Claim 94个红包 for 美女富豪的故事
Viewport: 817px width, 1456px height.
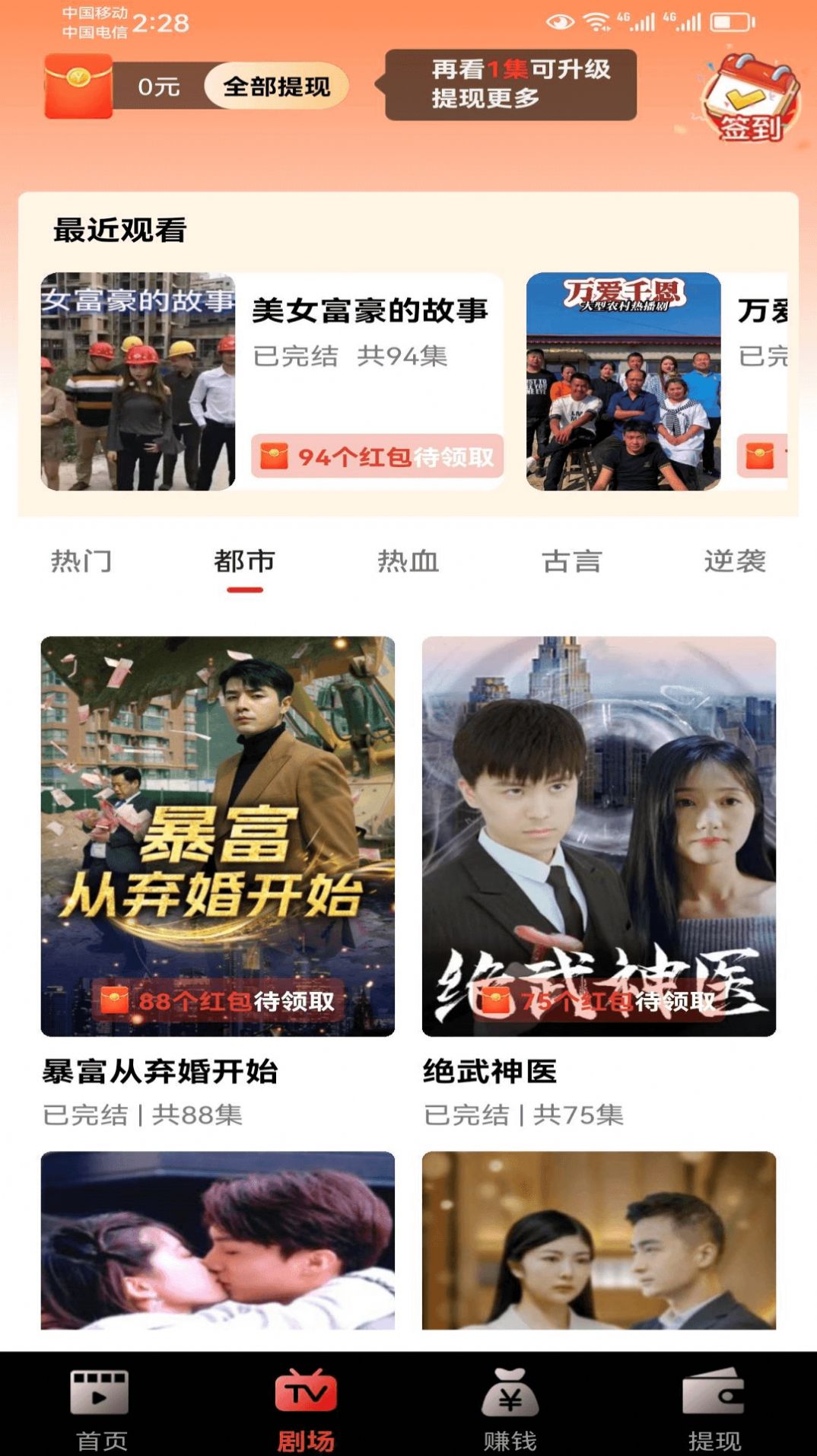[377, 456]
